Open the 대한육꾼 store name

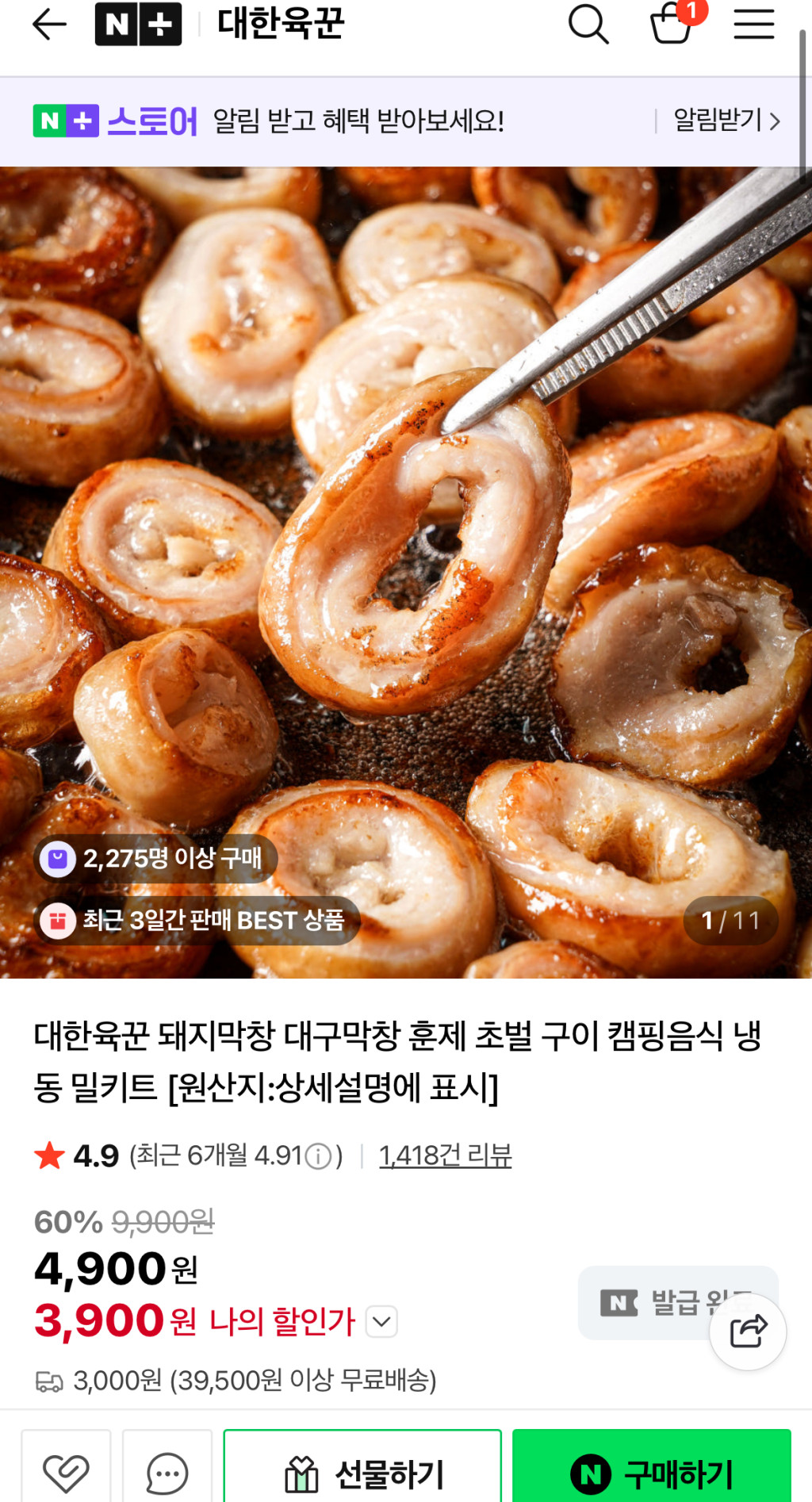pyautogui.click(x=279, y=24)
